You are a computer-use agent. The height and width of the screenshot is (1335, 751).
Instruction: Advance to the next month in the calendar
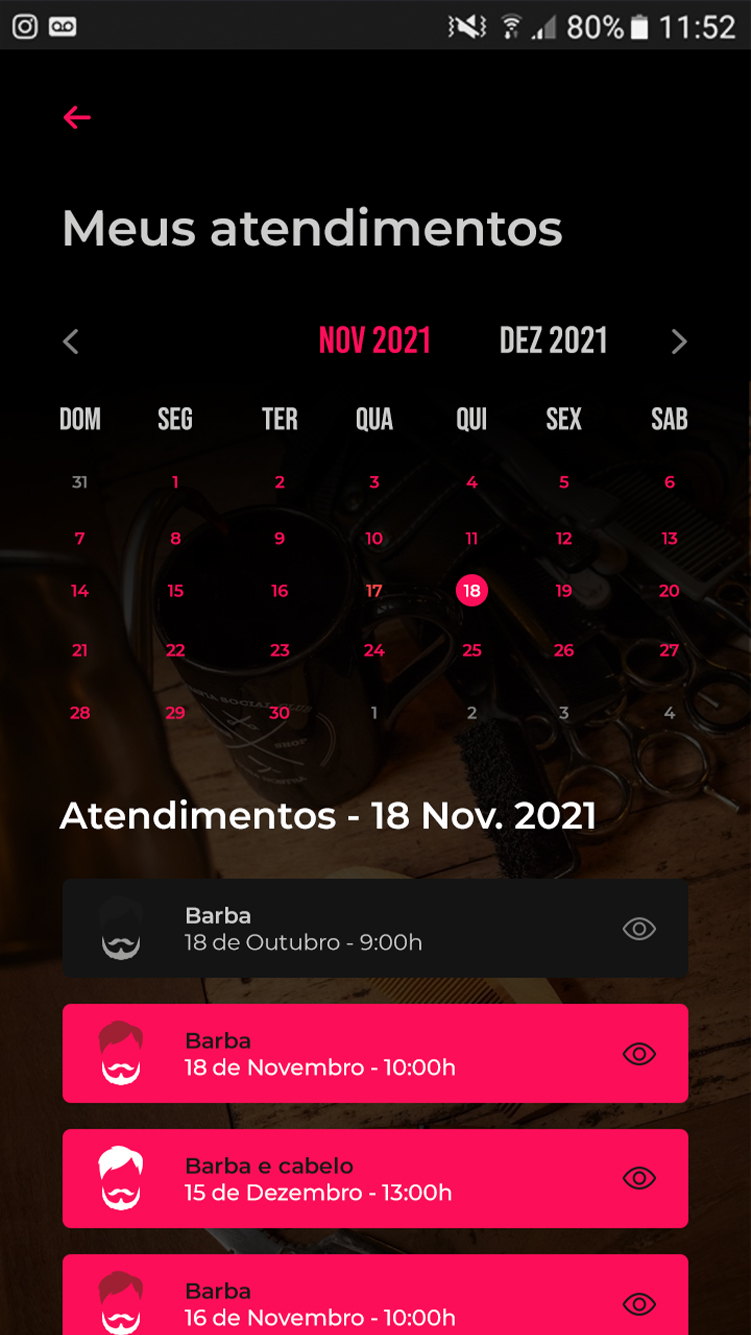[x=679, y=342]
